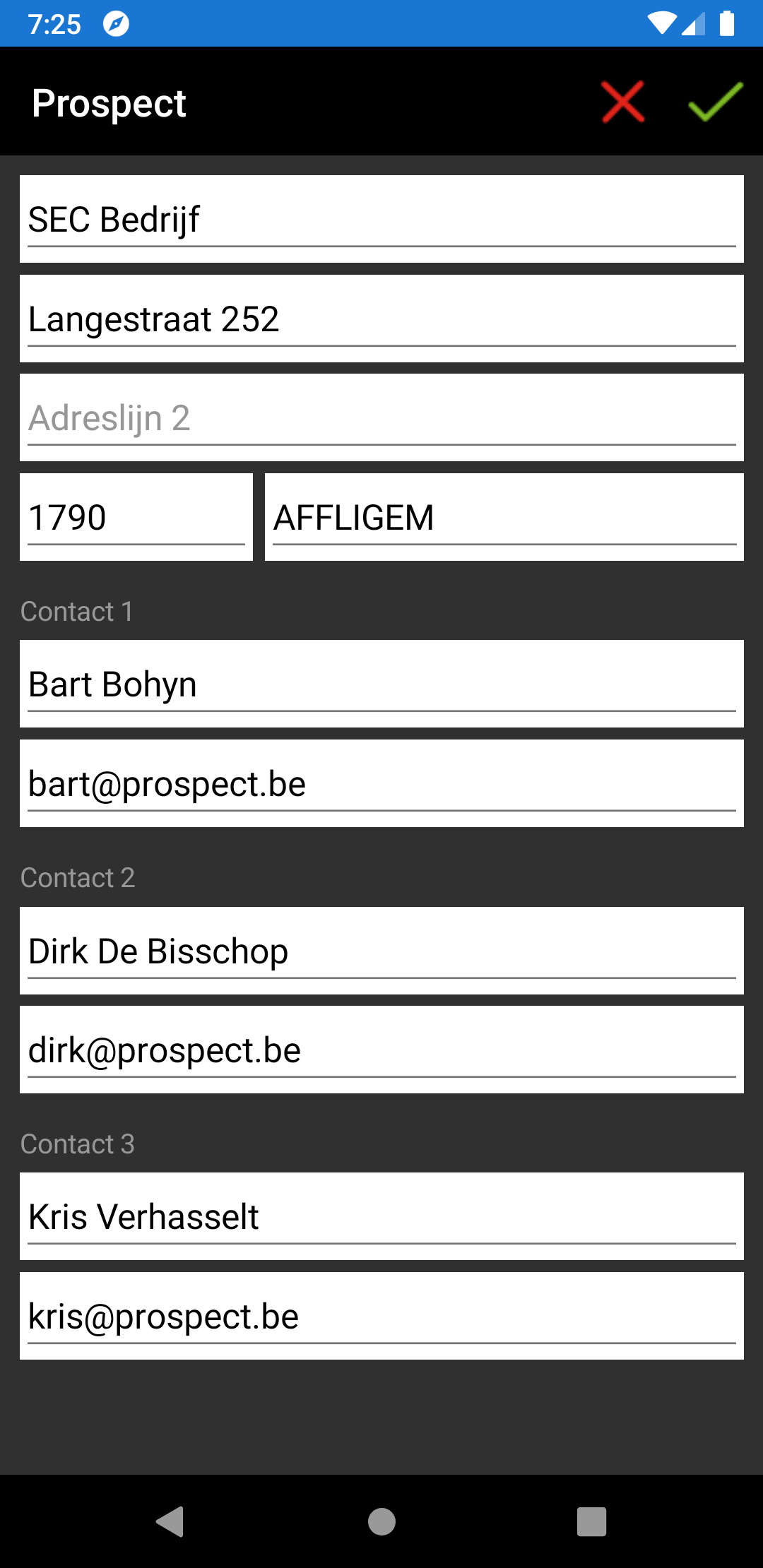Edit the email dirk@prospect.be
This screenshot has width=763, height=1568.
pyautogui.click(x=381, y=1050)
